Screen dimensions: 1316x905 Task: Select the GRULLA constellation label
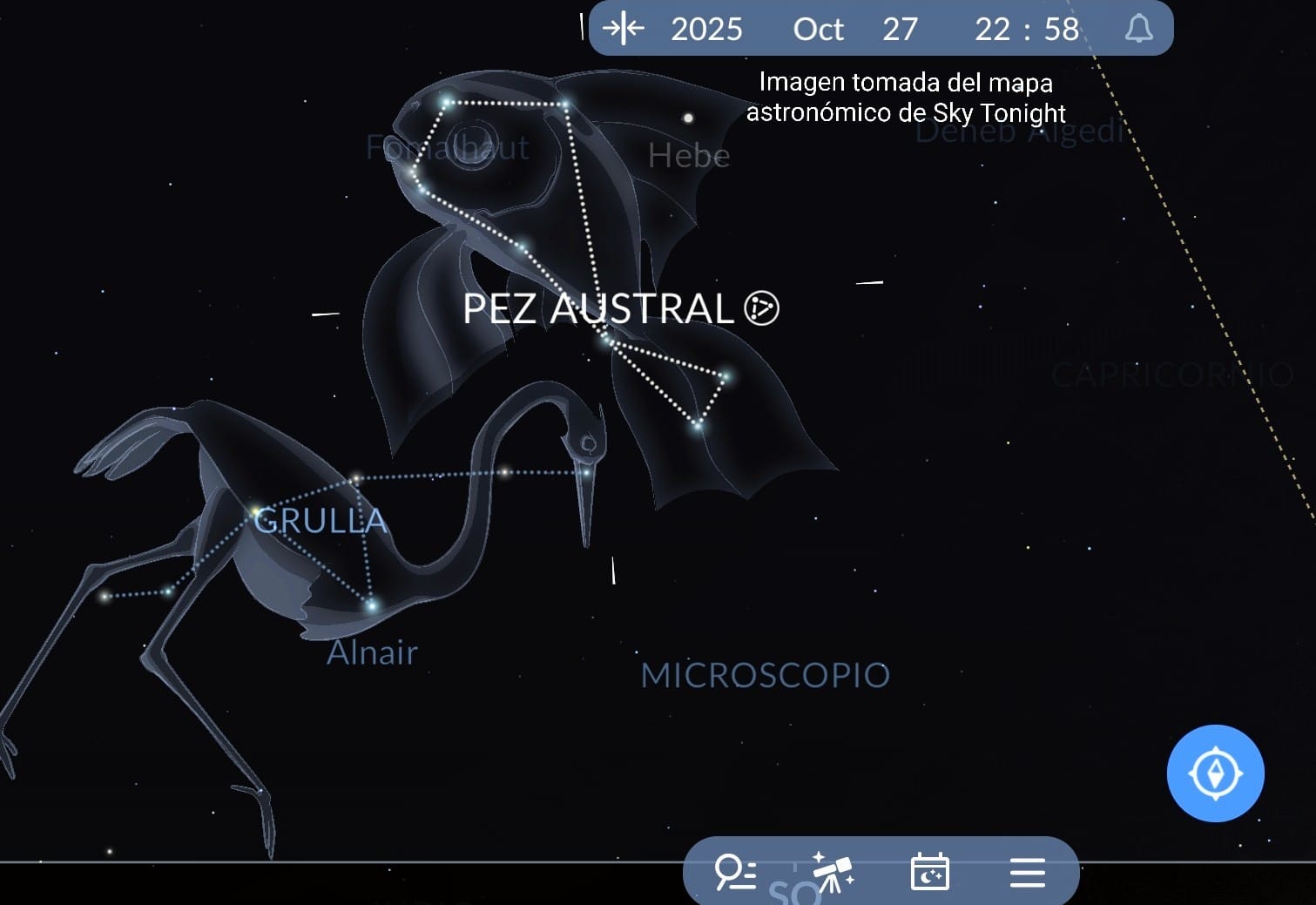321,521
